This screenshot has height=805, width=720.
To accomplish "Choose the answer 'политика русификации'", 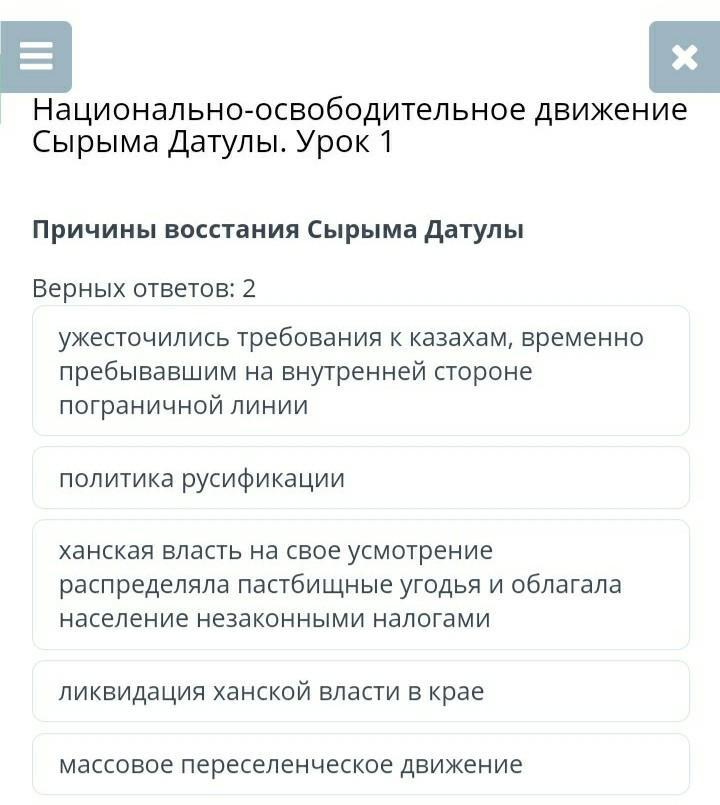I will pyautogui.click(x=360, y=478).
